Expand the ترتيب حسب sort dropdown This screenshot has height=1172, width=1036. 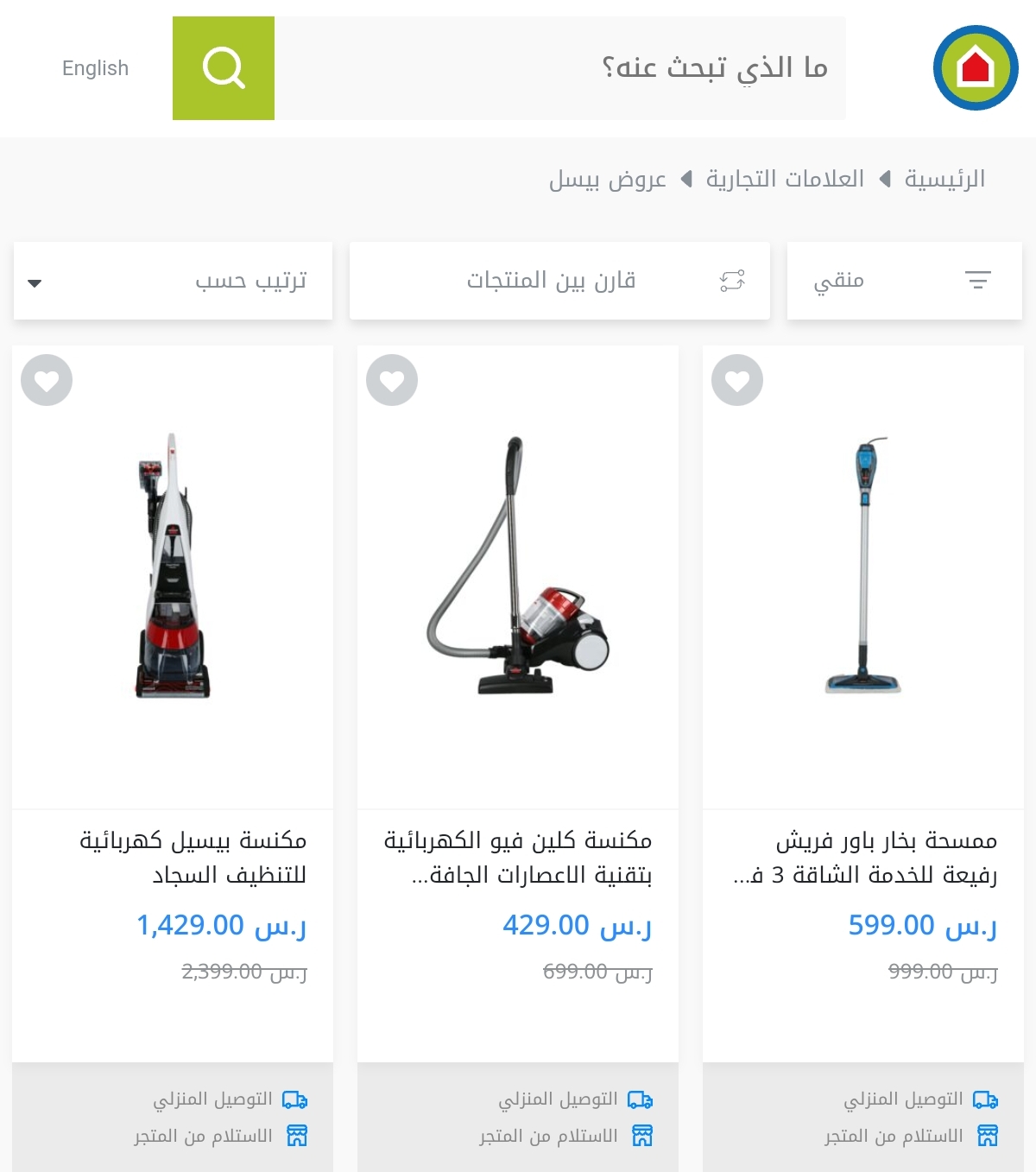[x=173, y=281]
